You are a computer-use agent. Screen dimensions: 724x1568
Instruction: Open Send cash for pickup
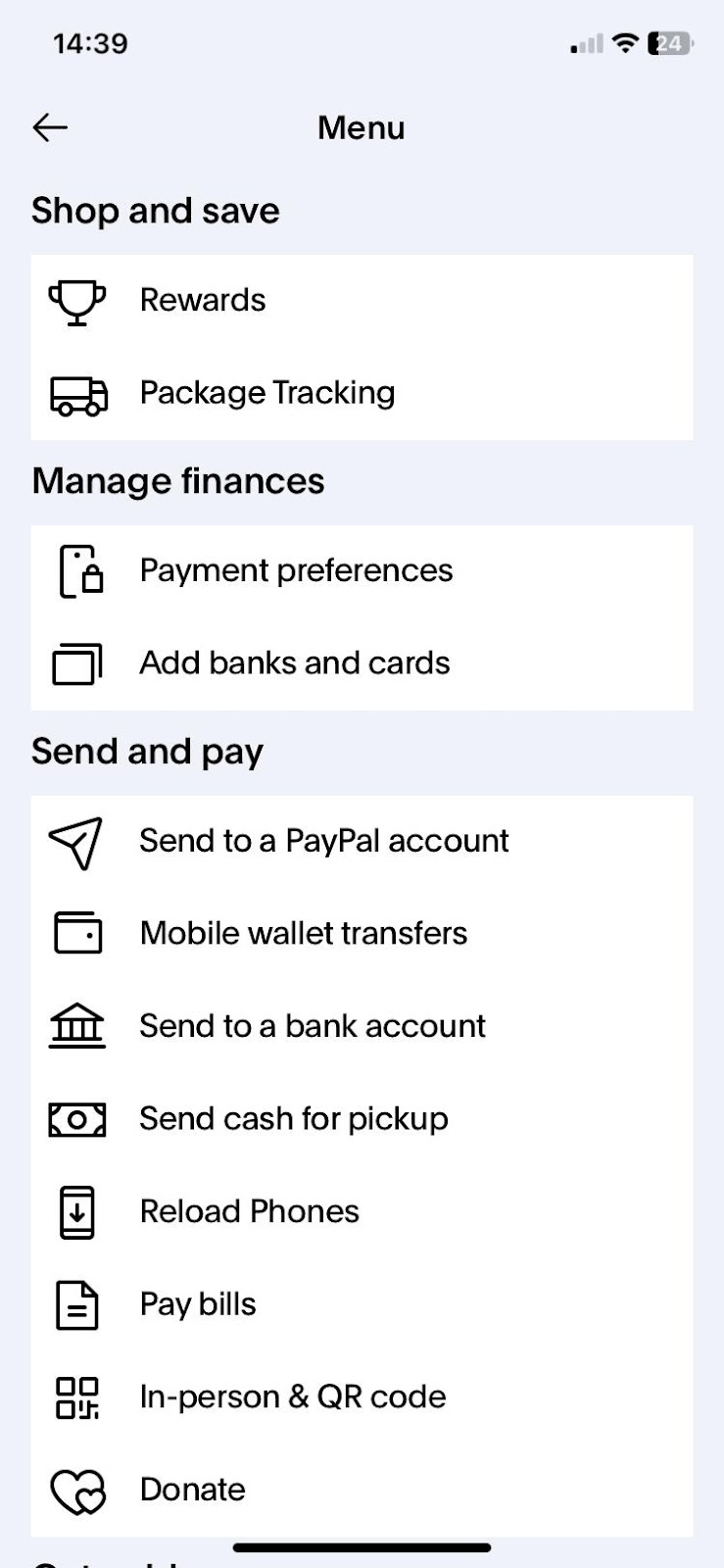293,1119
